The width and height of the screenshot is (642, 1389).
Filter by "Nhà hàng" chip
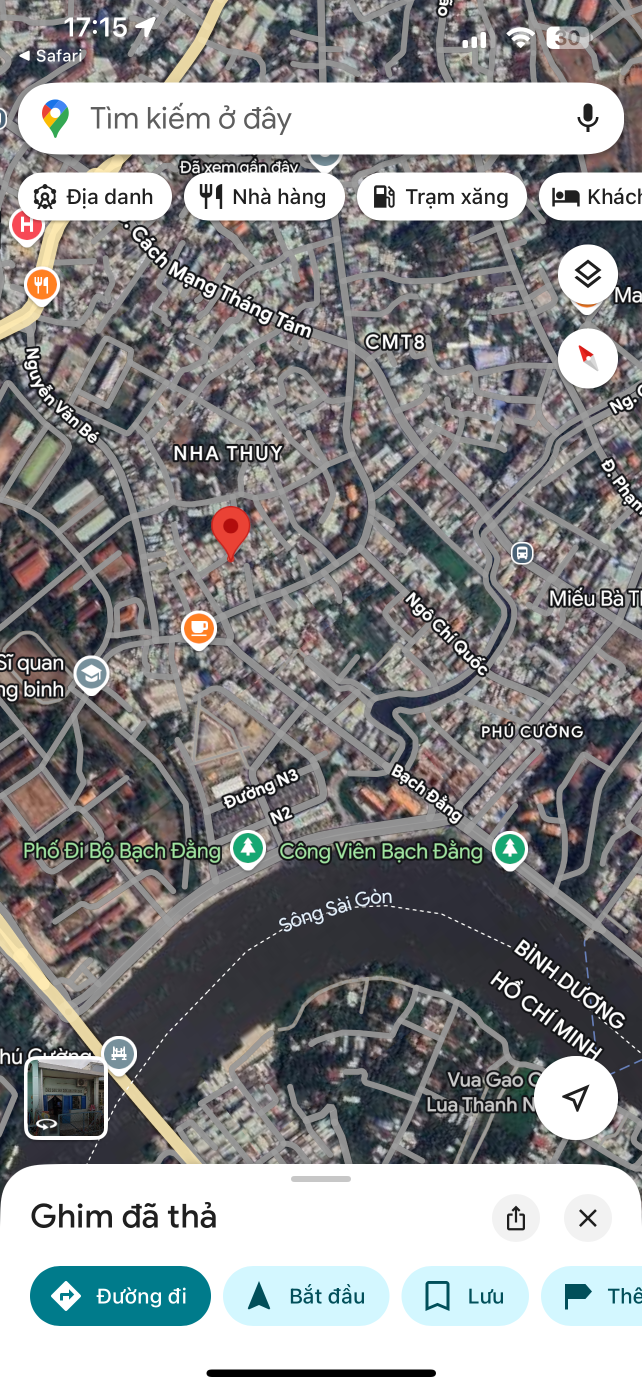[264, 196]
